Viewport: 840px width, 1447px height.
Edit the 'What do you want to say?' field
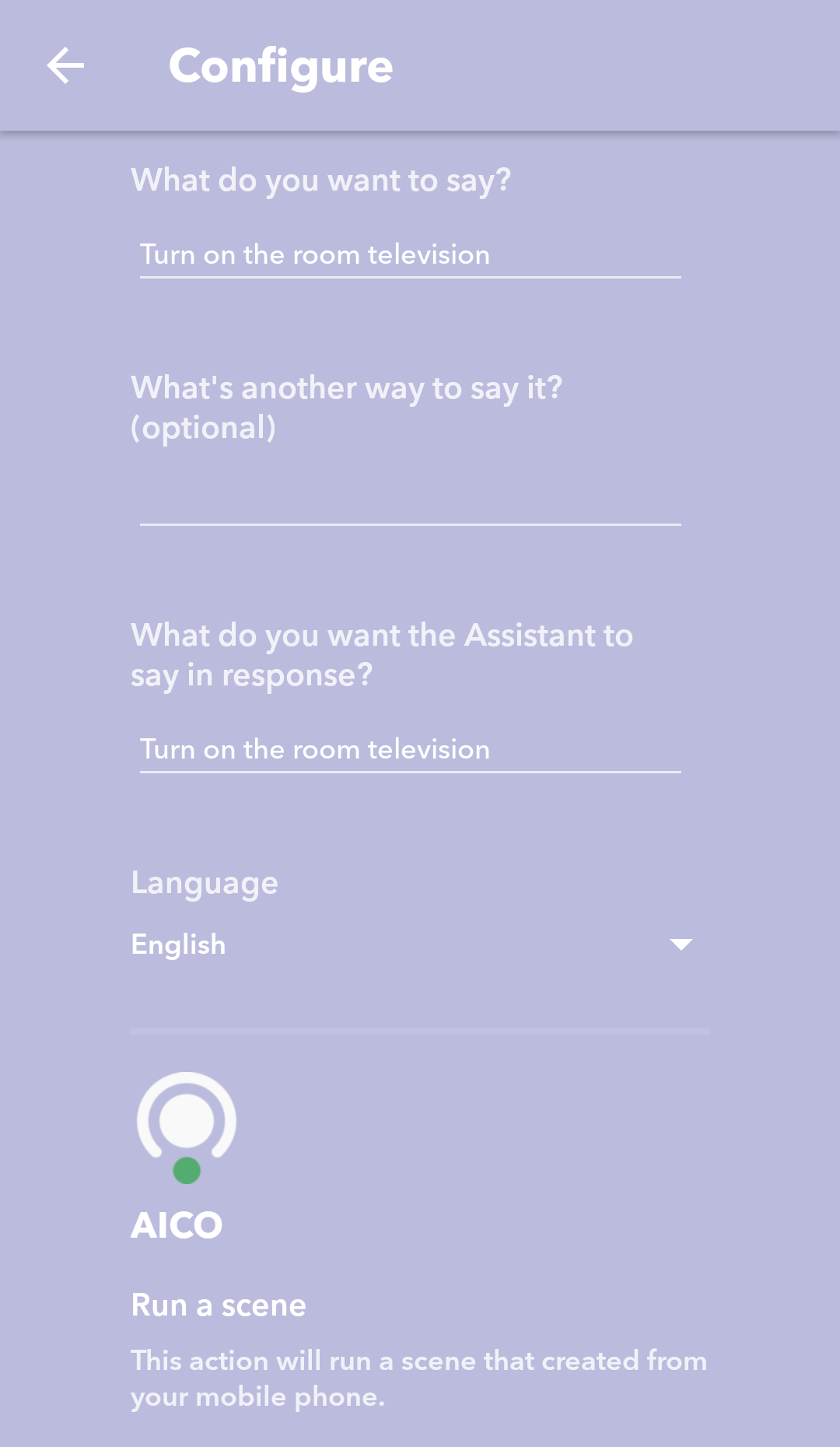point(410,255)
